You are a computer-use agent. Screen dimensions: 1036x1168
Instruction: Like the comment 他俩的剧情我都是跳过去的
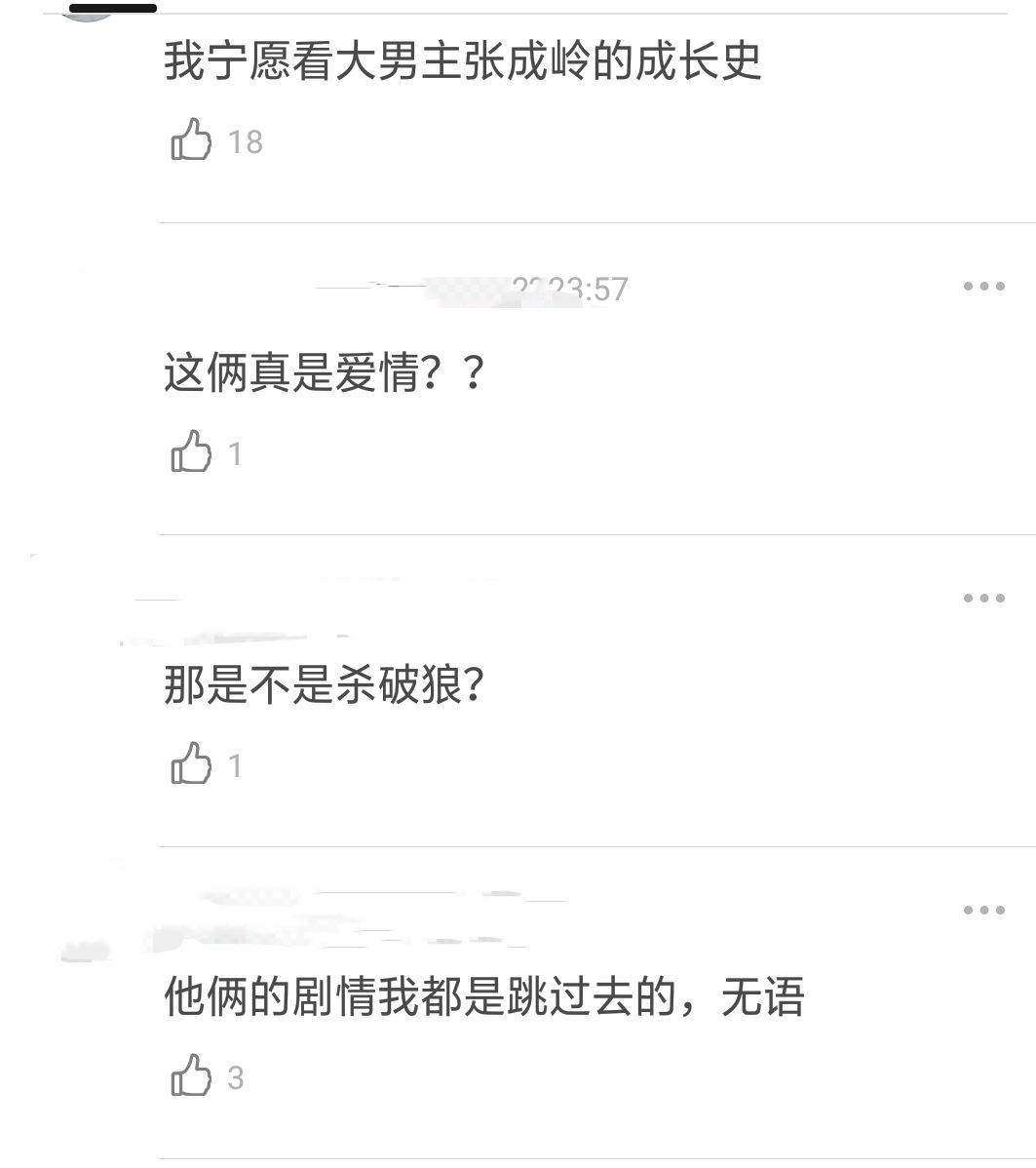pyautogui.click(x=191, y=1076)
